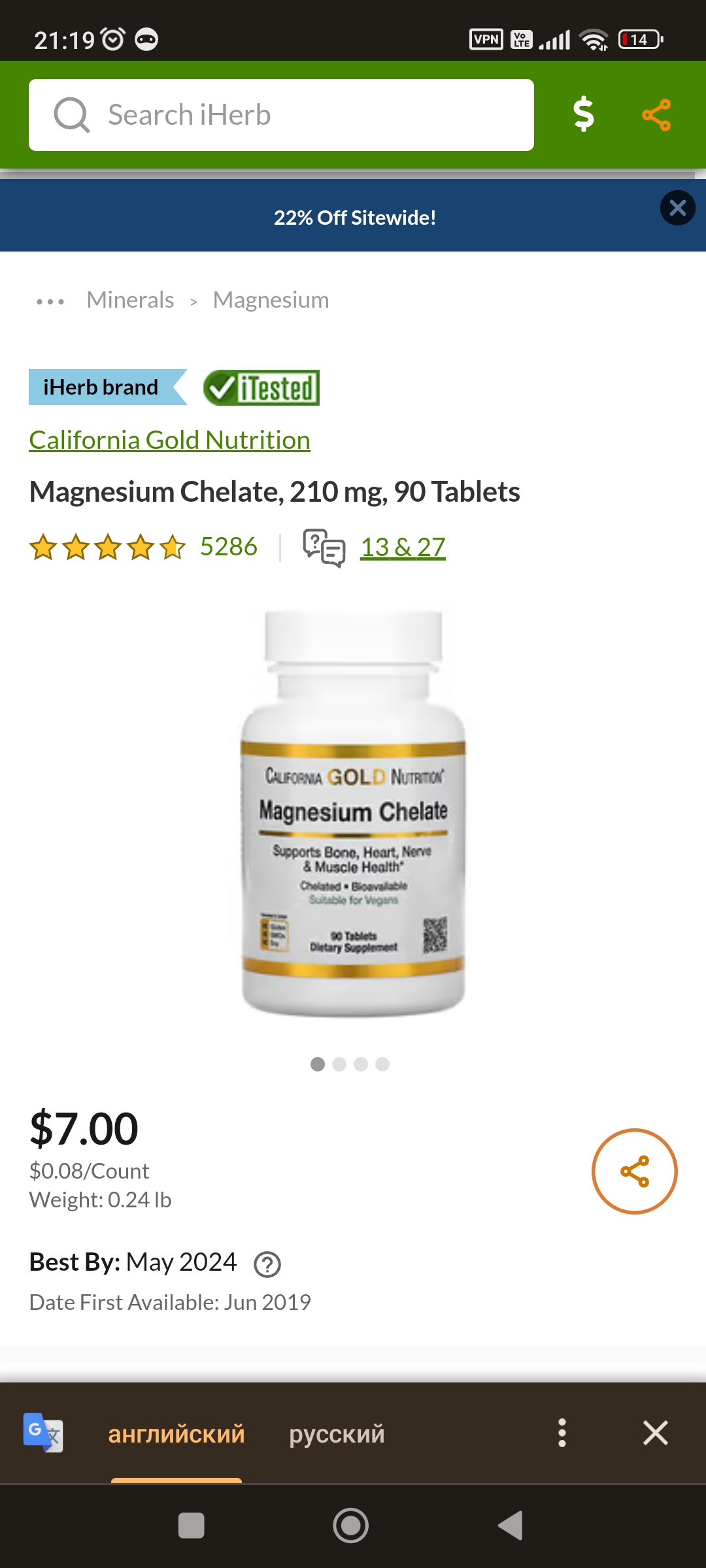Image resolution: width=706 pixels, height=1568 pixels.
Task: Go to the Minerals category
Action: click(x=130, y=300)
